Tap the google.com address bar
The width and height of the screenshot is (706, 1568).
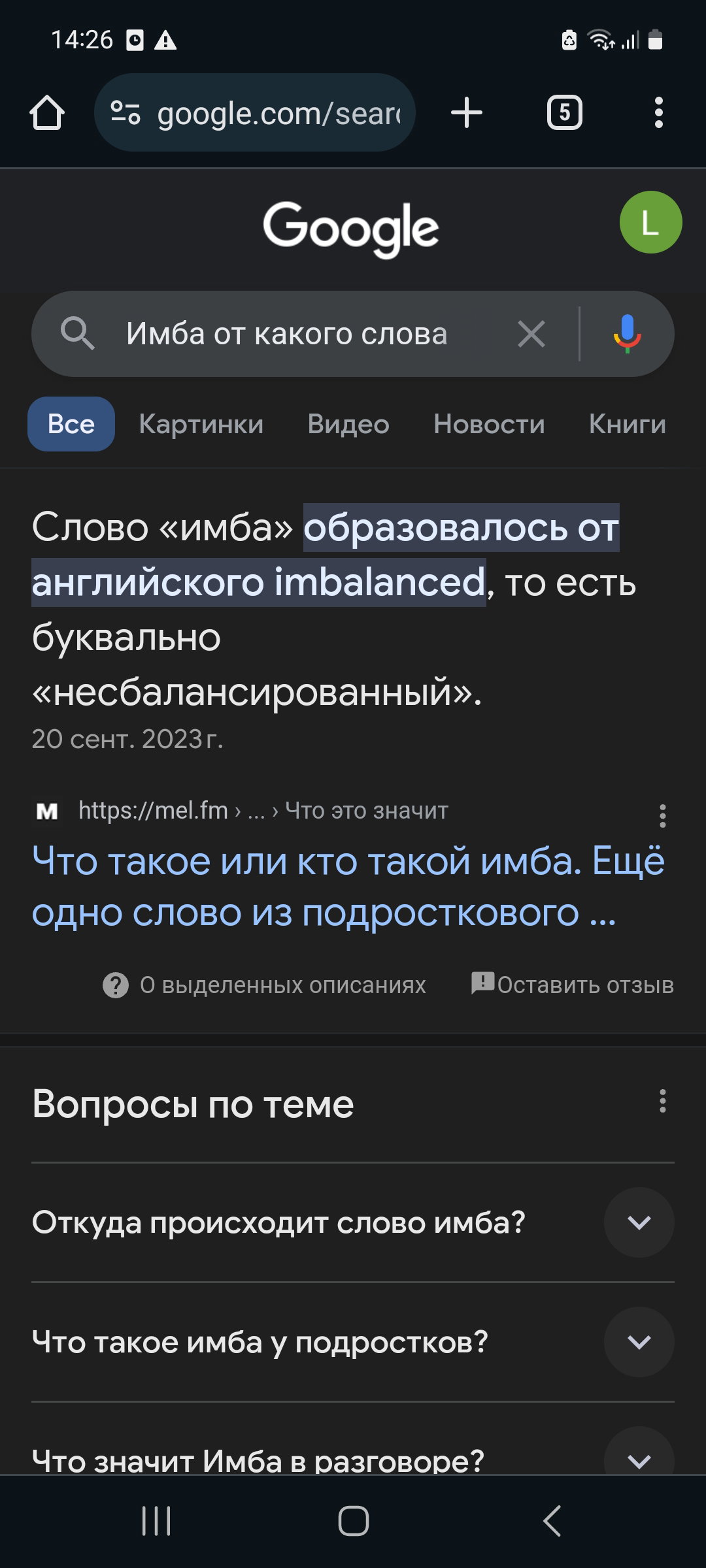[x=255, y=112]
